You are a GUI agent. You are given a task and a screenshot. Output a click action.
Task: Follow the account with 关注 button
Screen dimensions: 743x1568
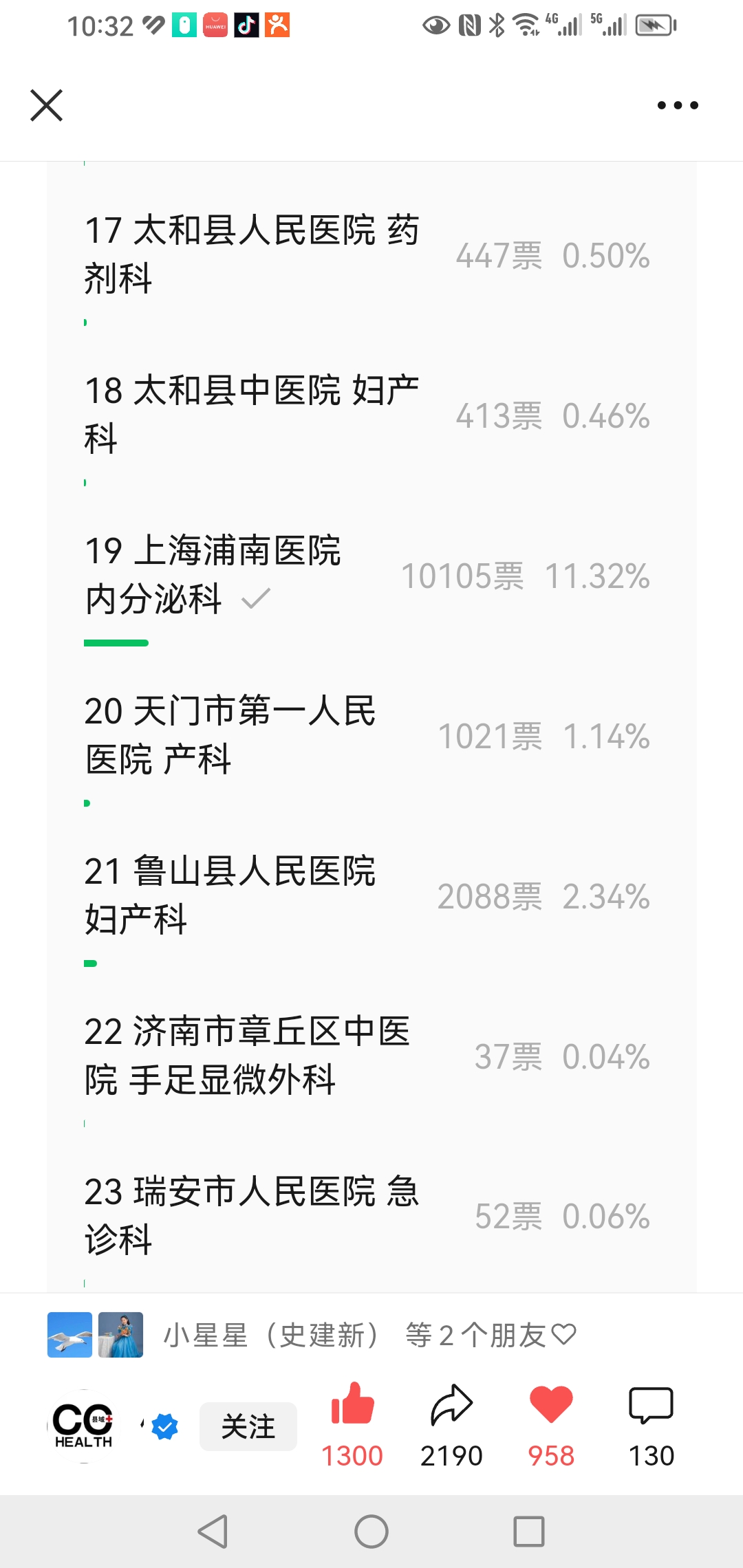(x=248, y=1426)
